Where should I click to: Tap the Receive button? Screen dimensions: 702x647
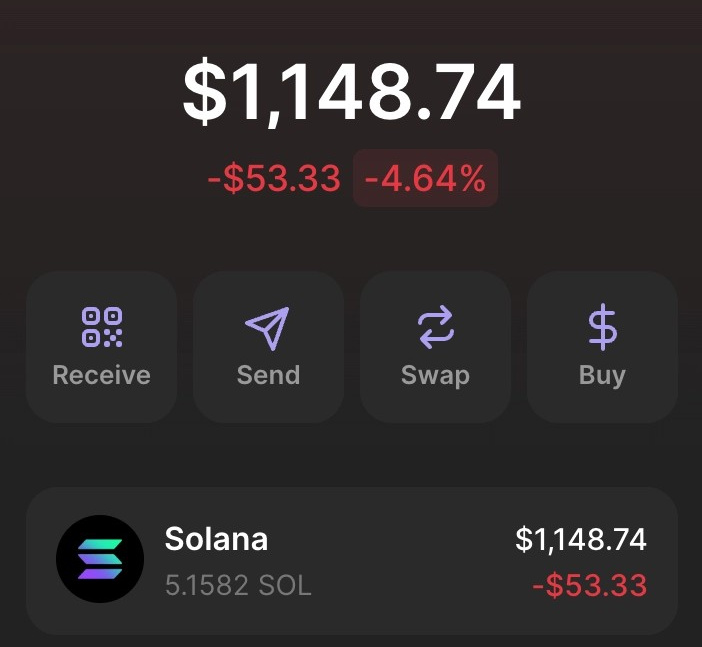101,346
